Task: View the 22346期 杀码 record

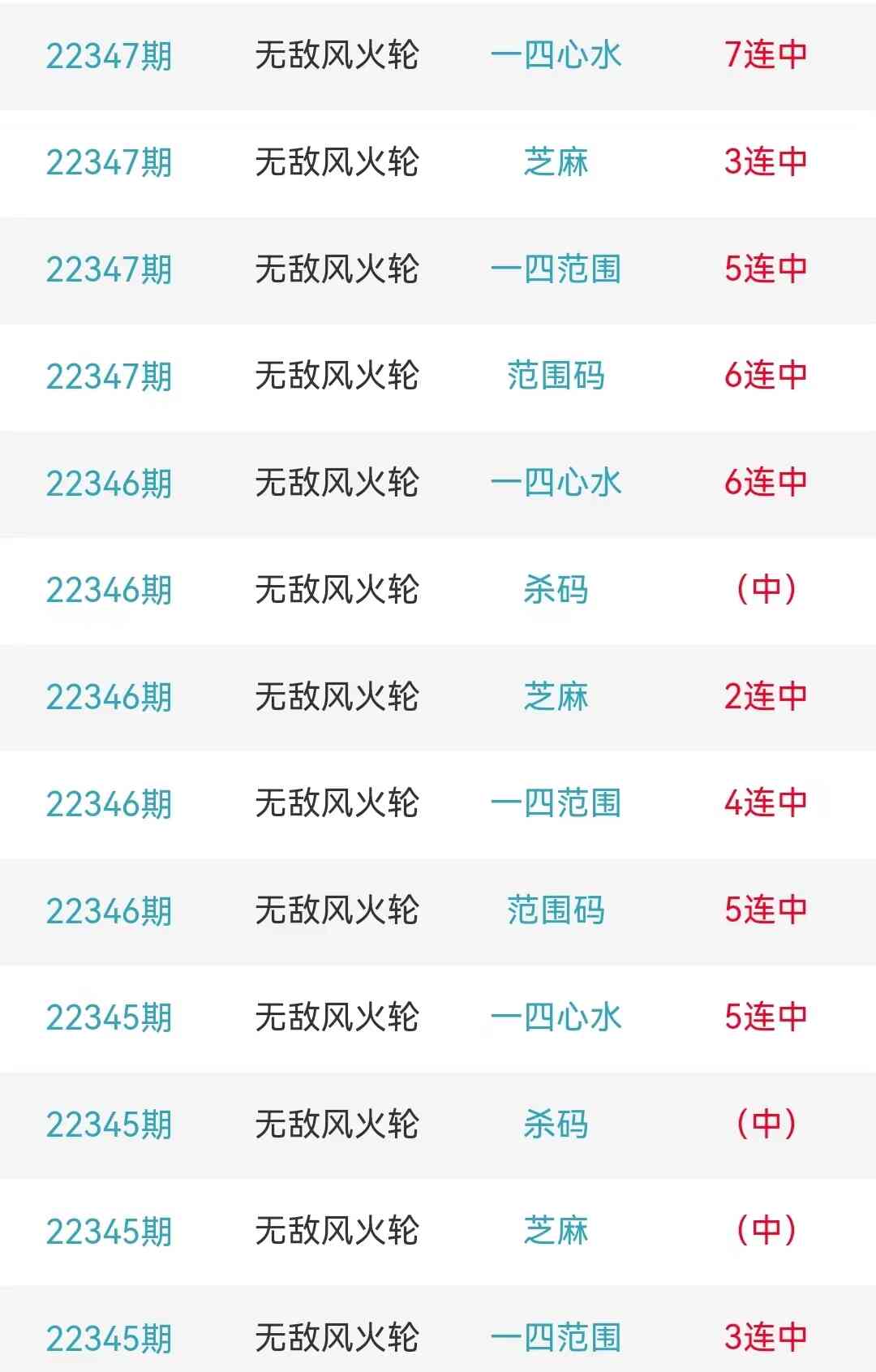Action: pyautogui.click(x=556, y=590)
